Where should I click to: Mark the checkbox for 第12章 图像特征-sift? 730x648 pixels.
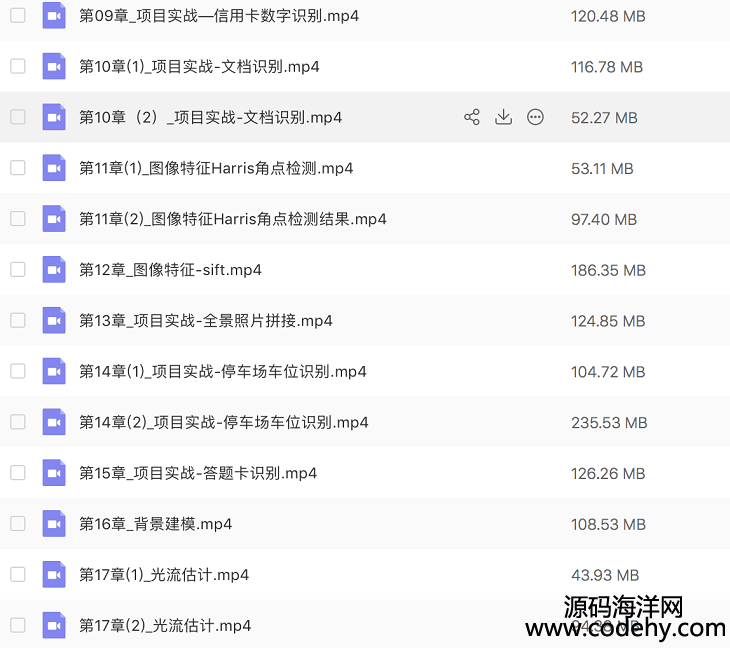pos(18,269)
